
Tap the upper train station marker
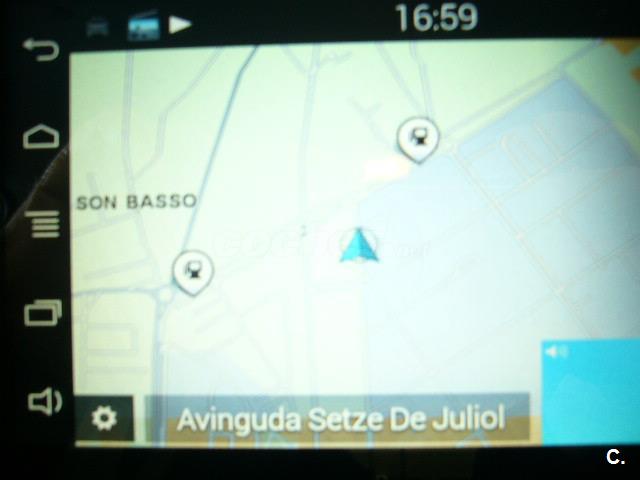point(417,138)
